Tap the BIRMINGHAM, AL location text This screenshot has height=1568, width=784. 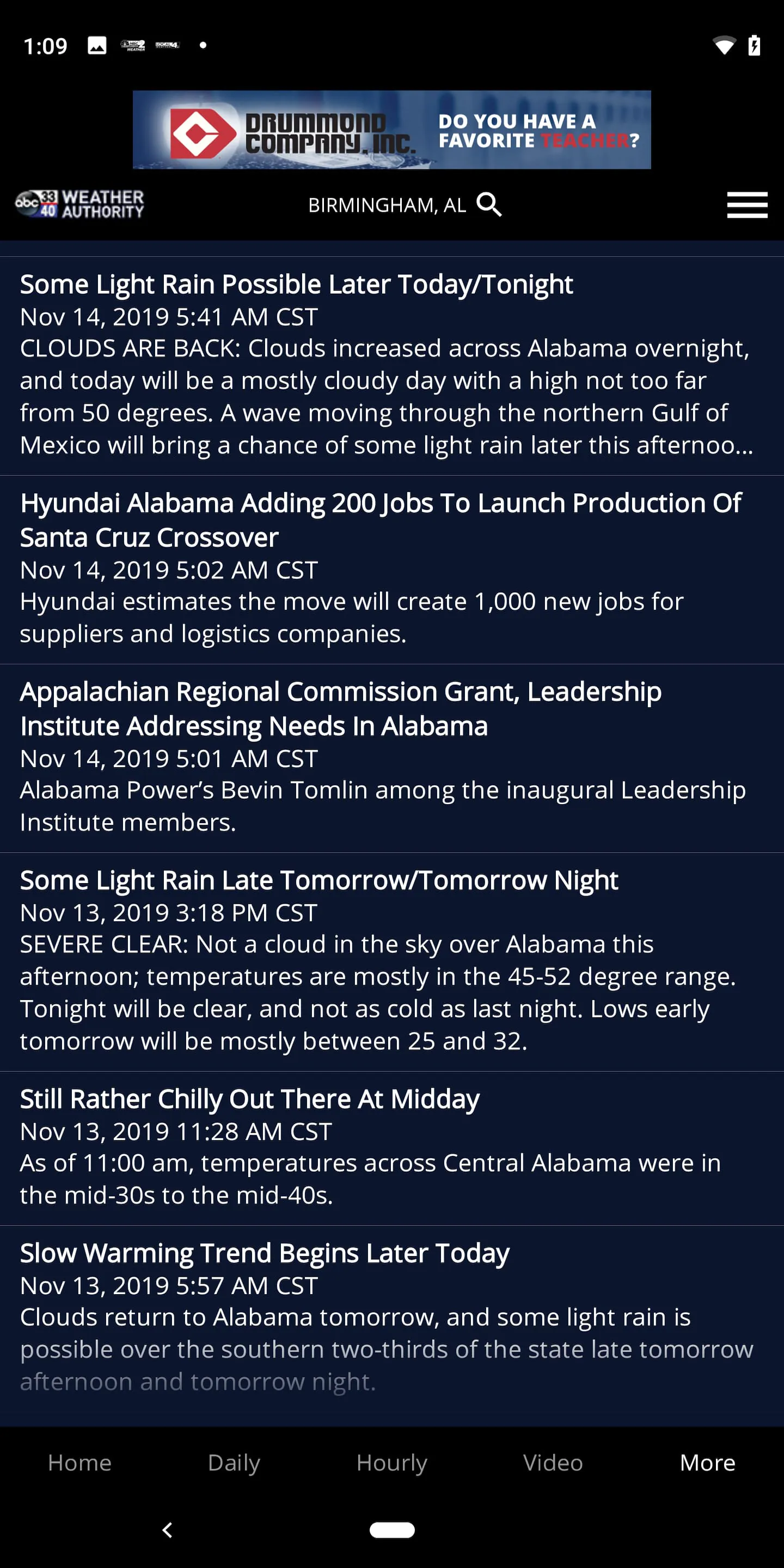(388, 205)
